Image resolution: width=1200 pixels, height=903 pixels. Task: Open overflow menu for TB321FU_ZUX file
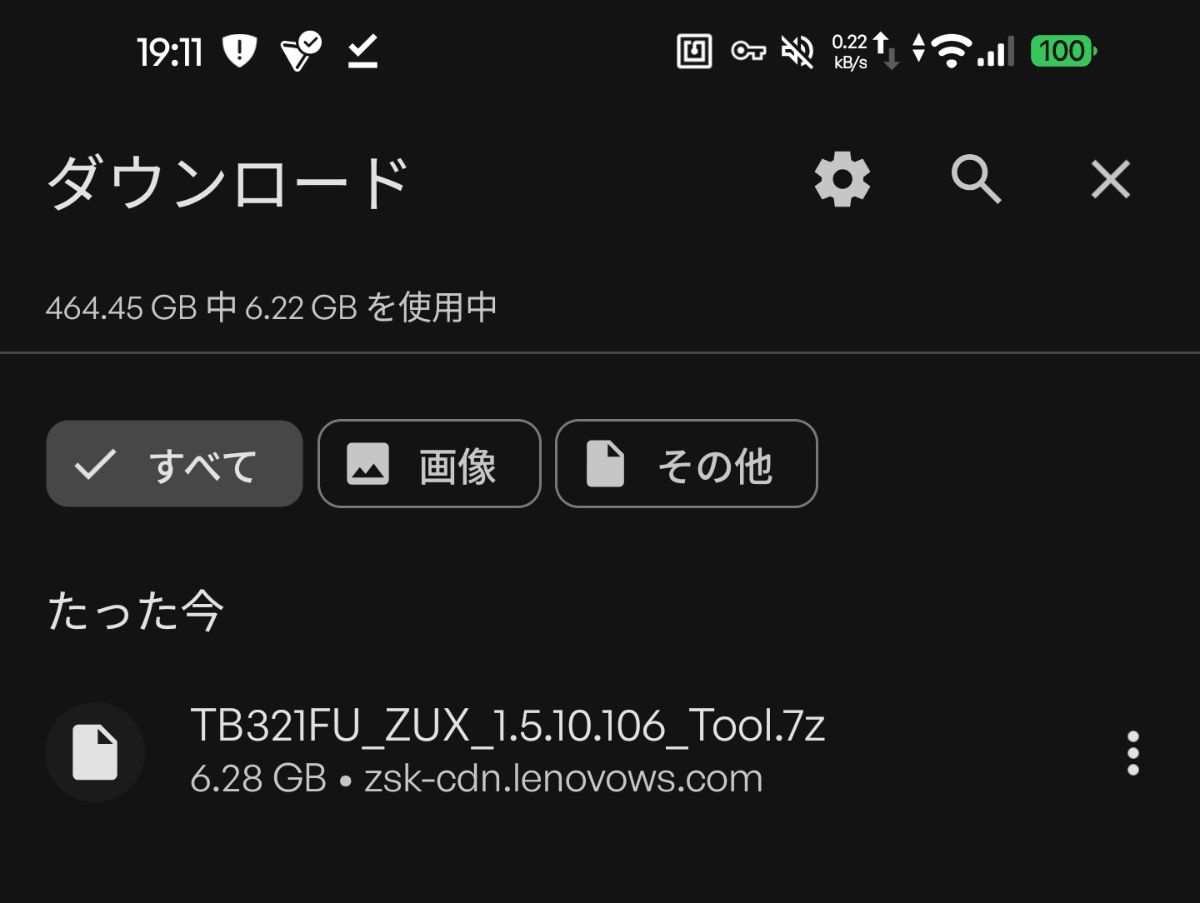point(1132,753)
